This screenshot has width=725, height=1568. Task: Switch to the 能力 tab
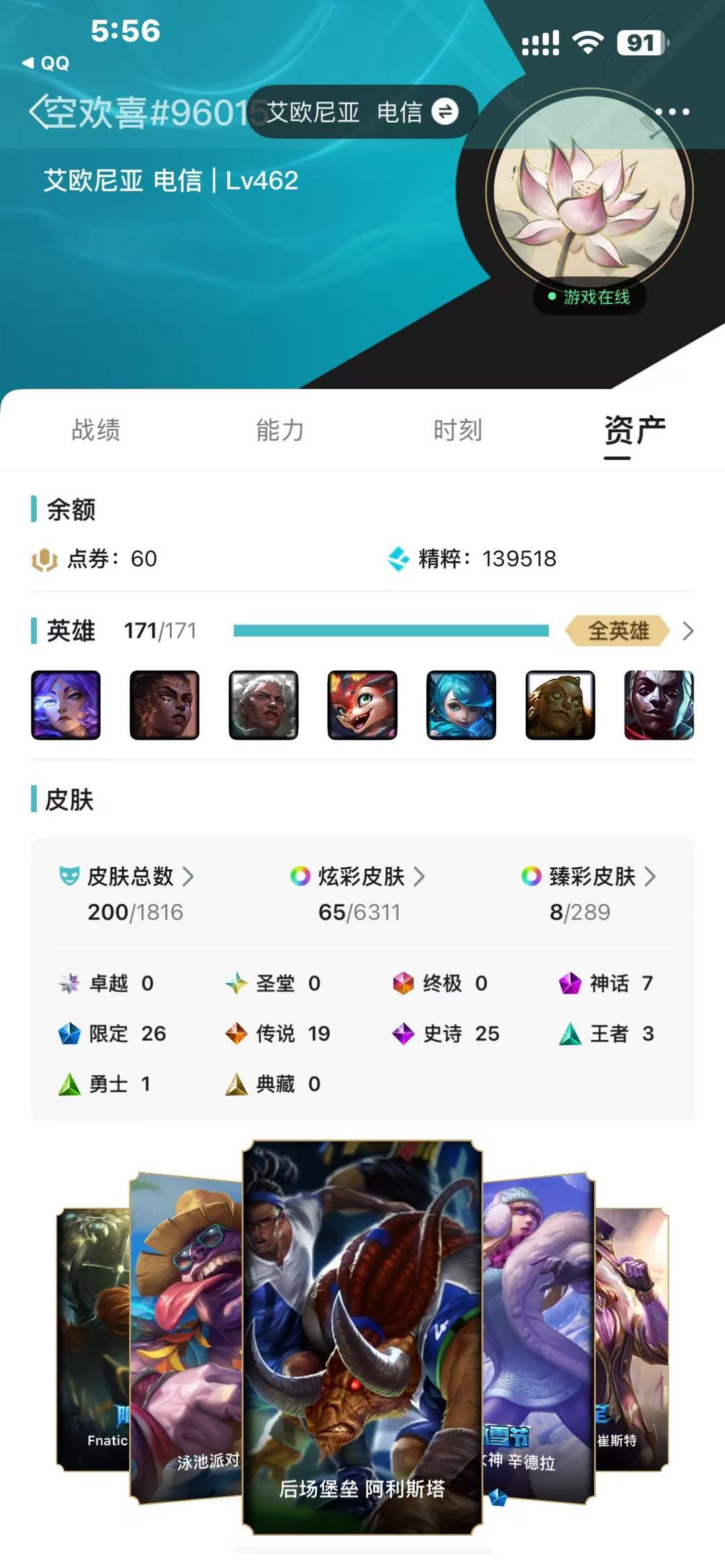280,430
